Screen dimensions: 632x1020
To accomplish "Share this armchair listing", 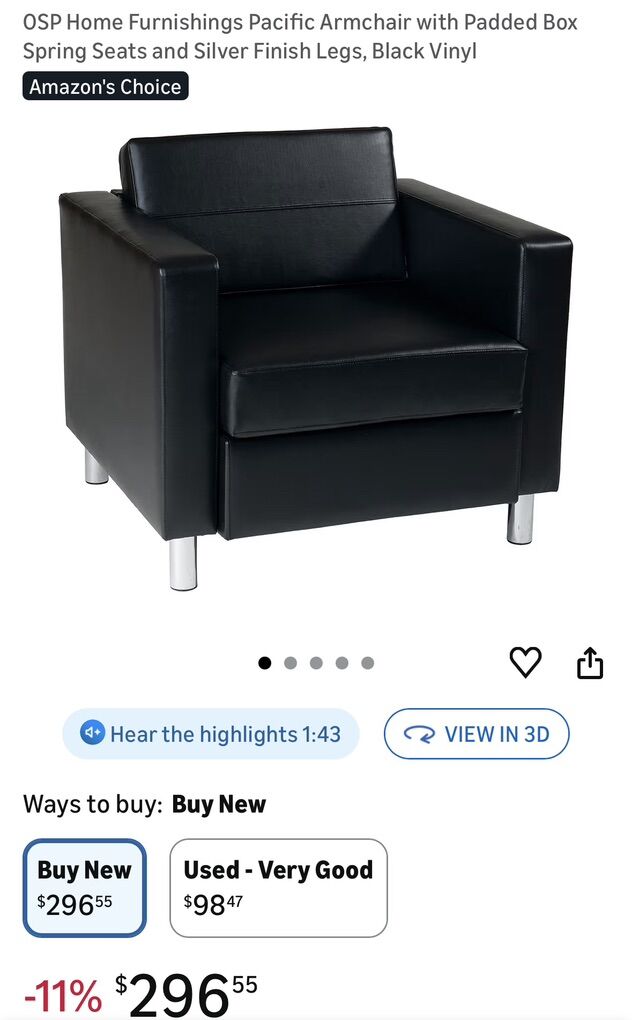I will [590, 663].
